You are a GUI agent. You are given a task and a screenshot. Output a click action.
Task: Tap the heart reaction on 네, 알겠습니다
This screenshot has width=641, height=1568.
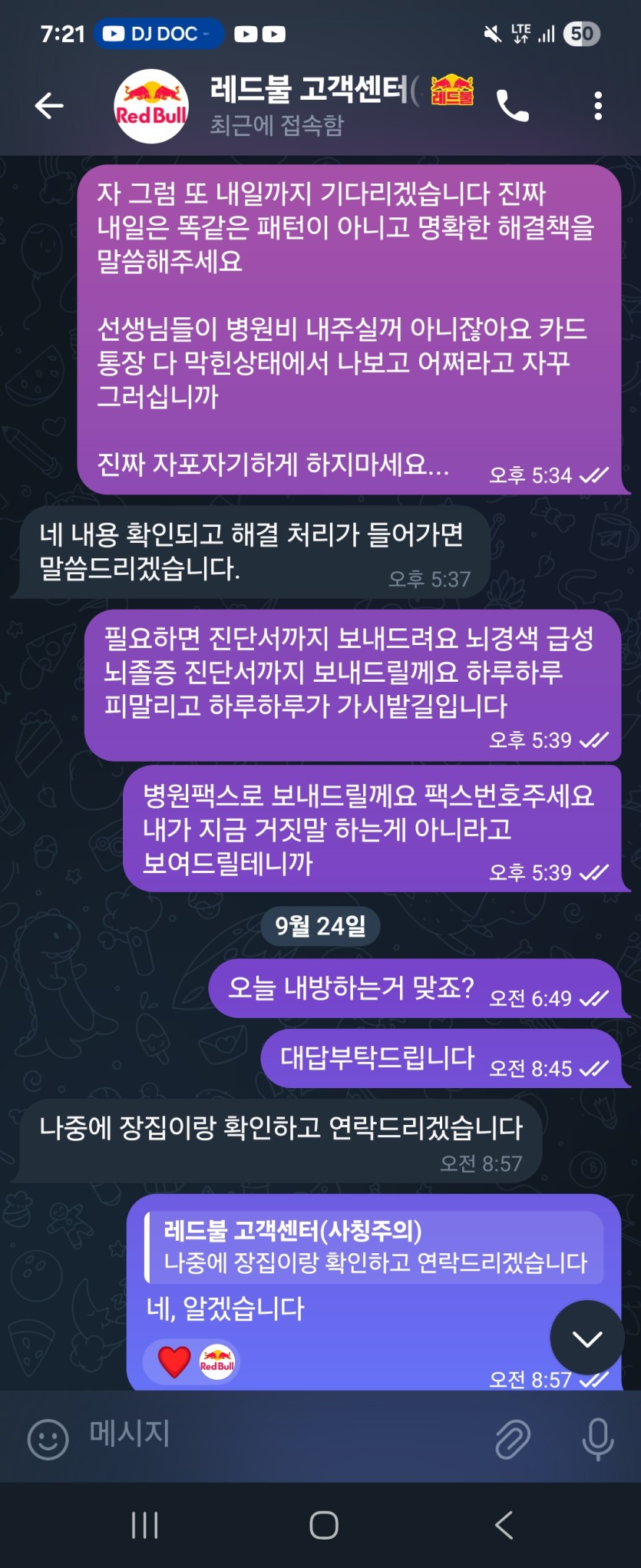[x=175, y=1362]
